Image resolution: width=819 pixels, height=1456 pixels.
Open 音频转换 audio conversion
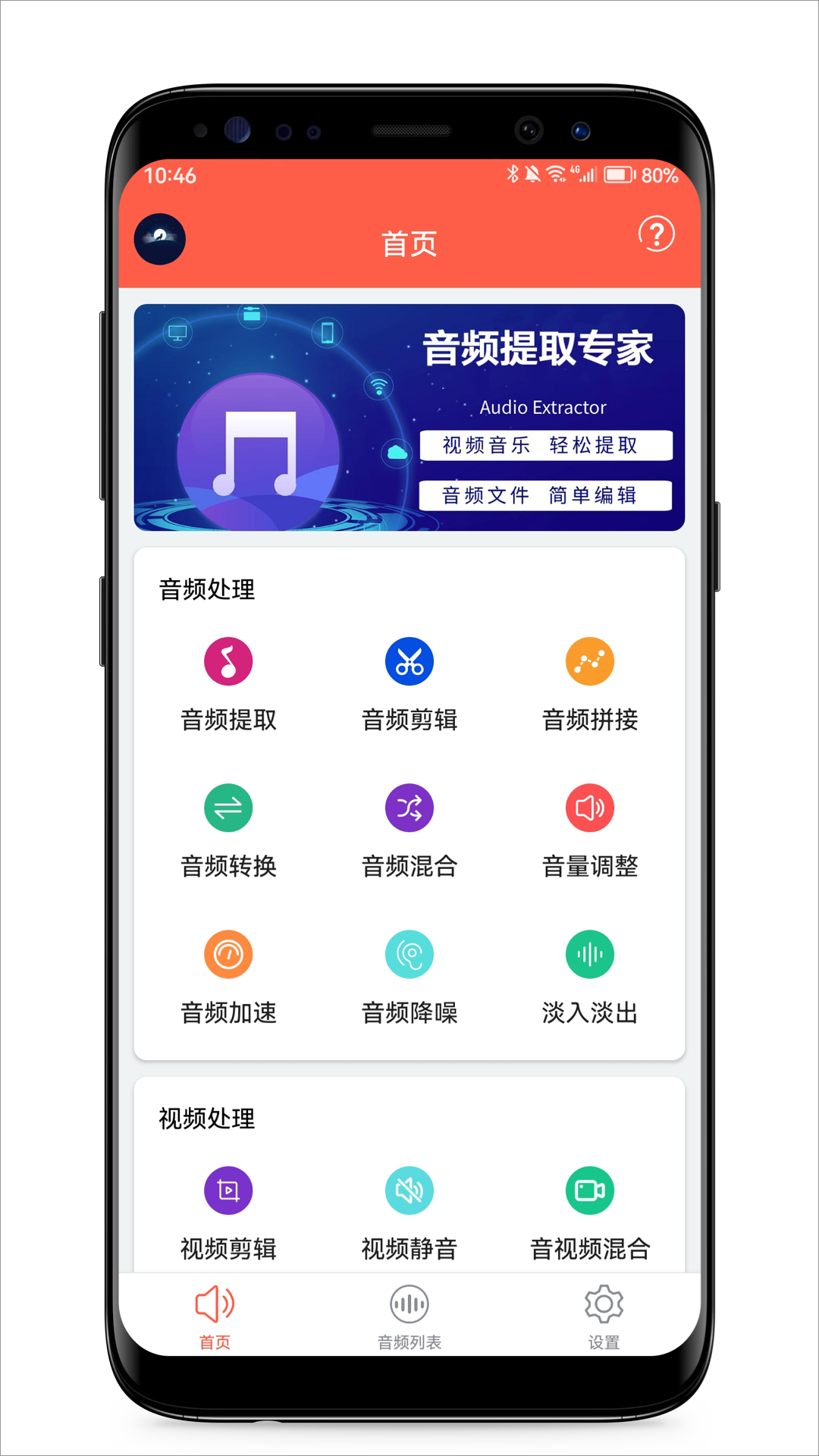click(x=228, y=830)
